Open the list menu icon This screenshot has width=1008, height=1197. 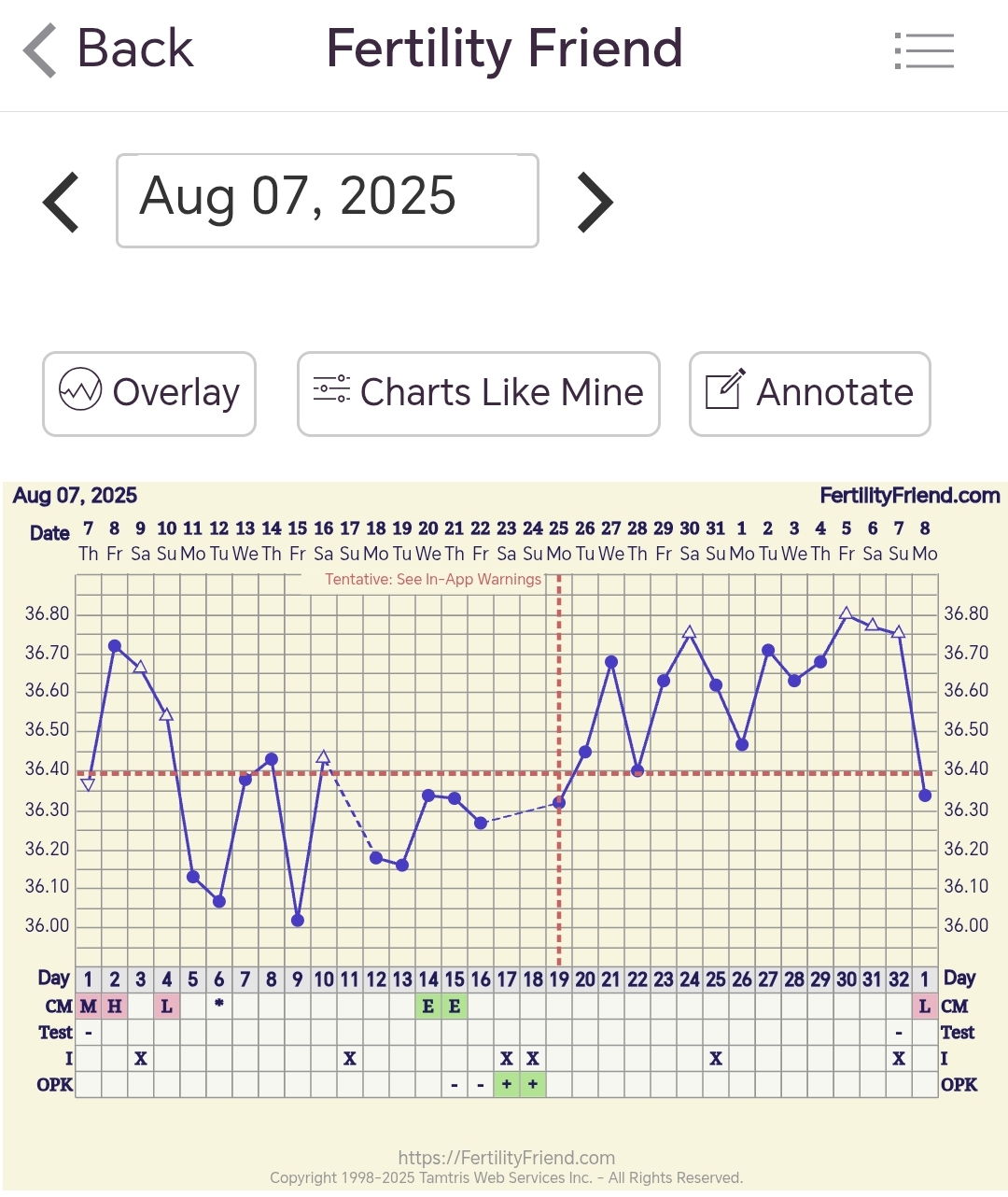coord(923,51)
